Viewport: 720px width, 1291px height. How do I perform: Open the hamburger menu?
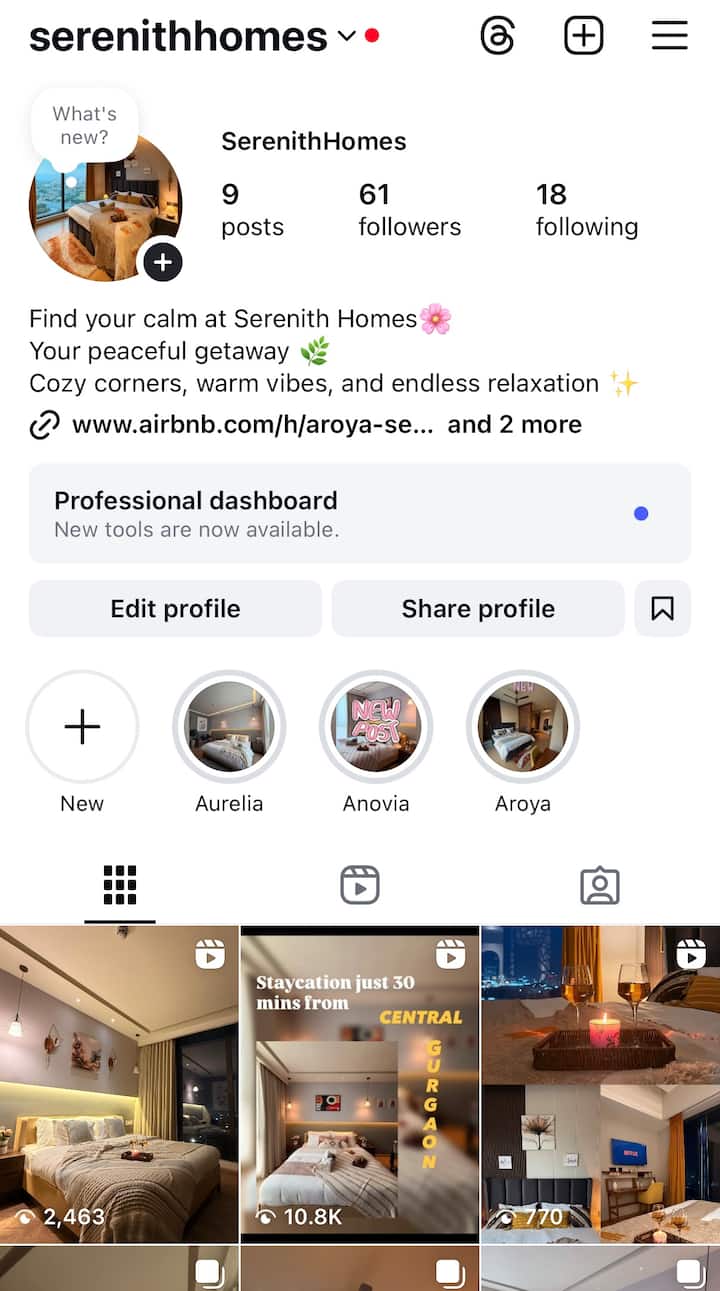pyautogui.click(x=669, y=37)
